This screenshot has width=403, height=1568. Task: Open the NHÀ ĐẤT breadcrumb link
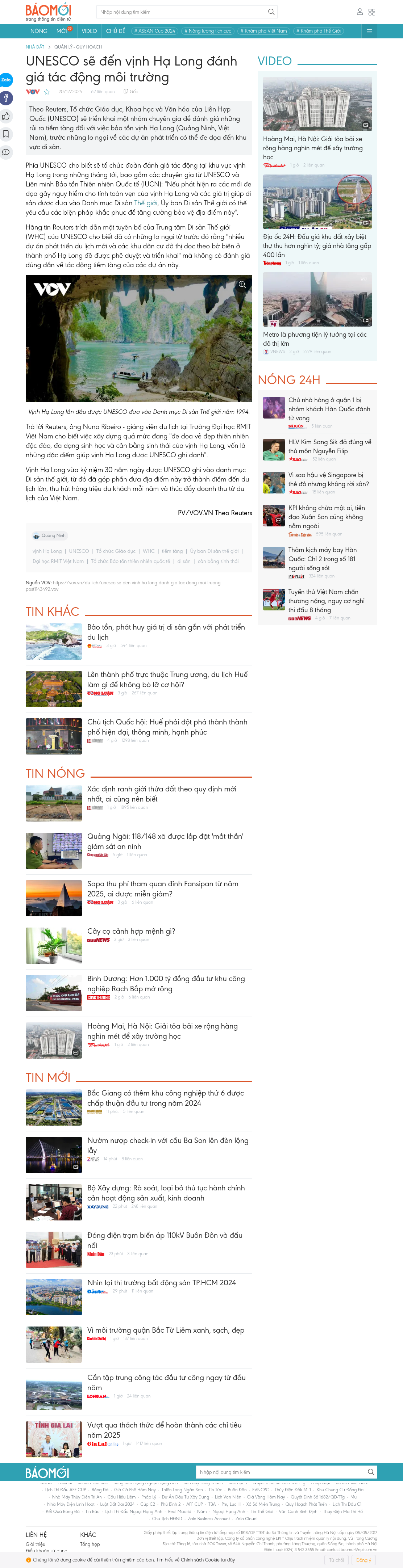(x=35, y=47)
